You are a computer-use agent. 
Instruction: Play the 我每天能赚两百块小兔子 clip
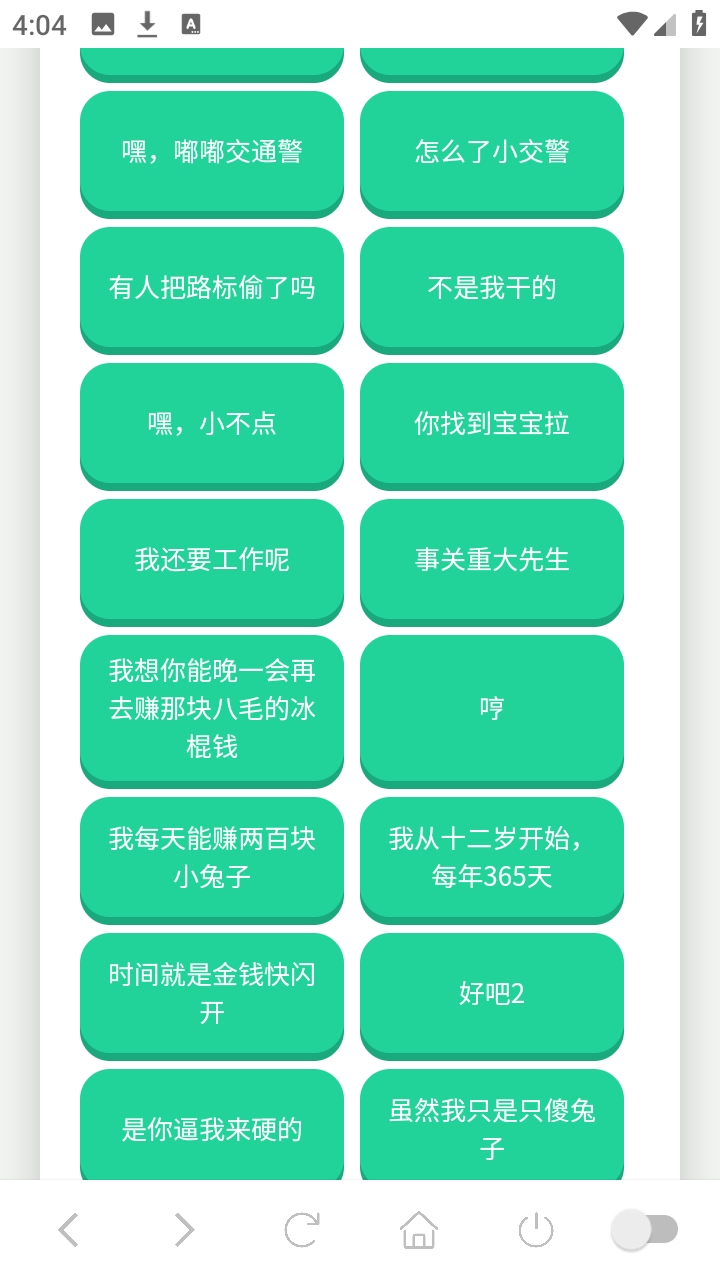coord(212,857)
